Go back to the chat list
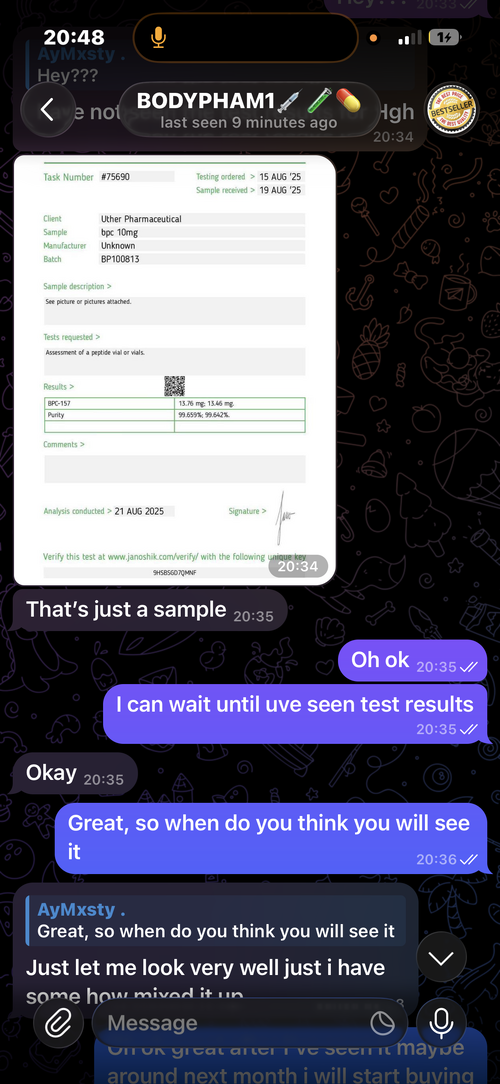The width and height of the screenshot is (500, 1084). [x=47, y=110]
